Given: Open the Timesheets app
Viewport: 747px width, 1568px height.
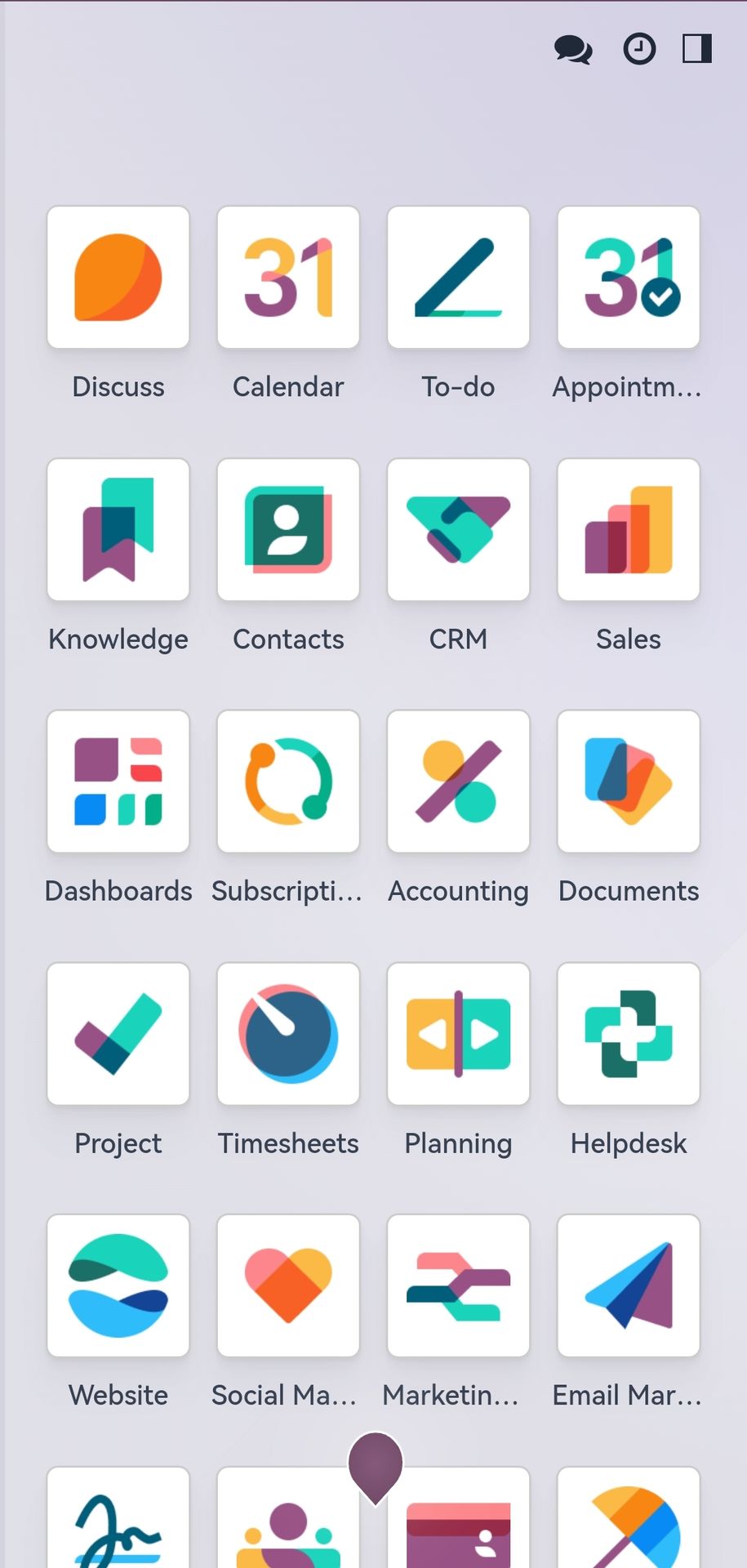Looking at the screenshot, I should pyautogui.click(x=288, y=1033).
